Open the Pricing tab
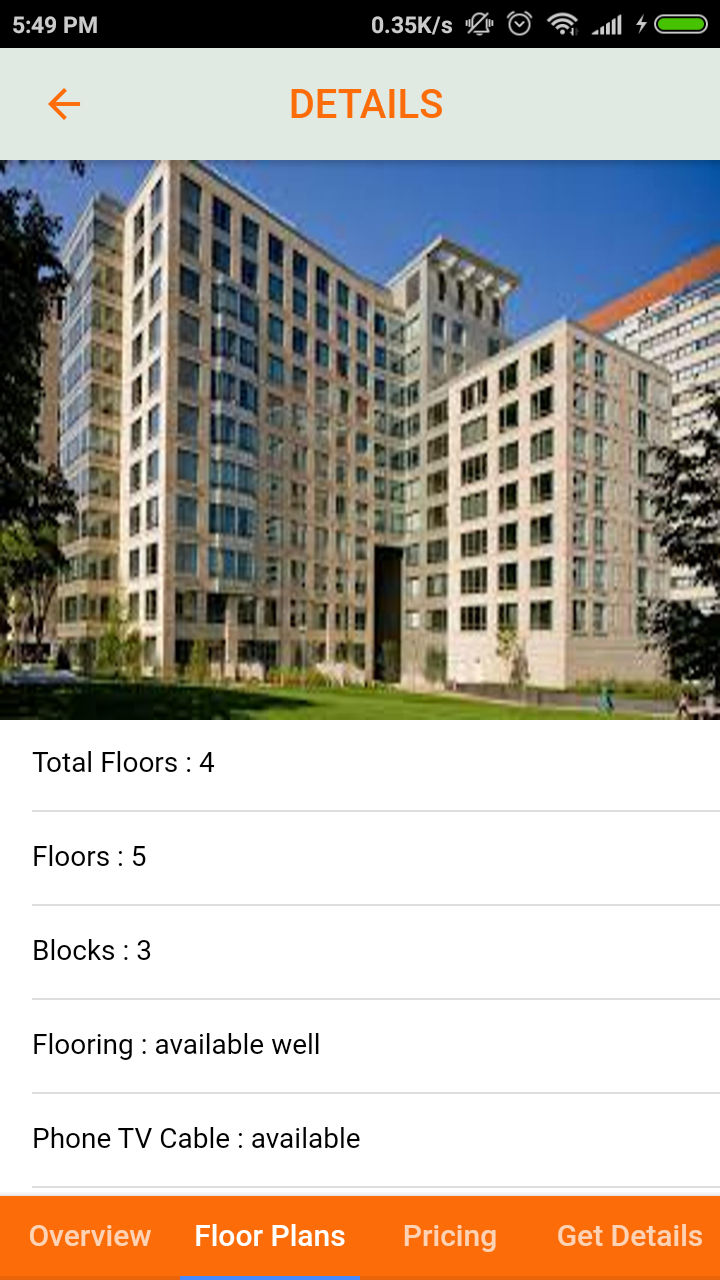This screenshot has width=720, height=1280. click(x=450, y=1236)
